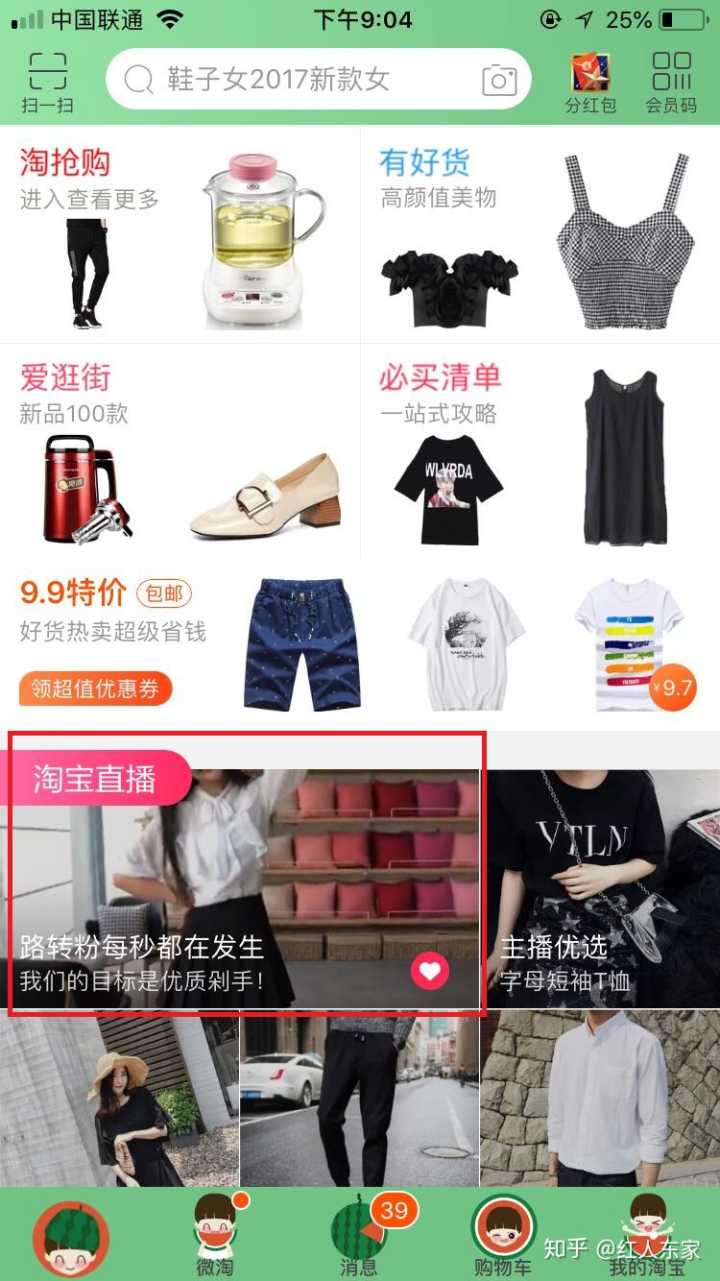Open the 扫一扫 scanner

coord(47,82)
